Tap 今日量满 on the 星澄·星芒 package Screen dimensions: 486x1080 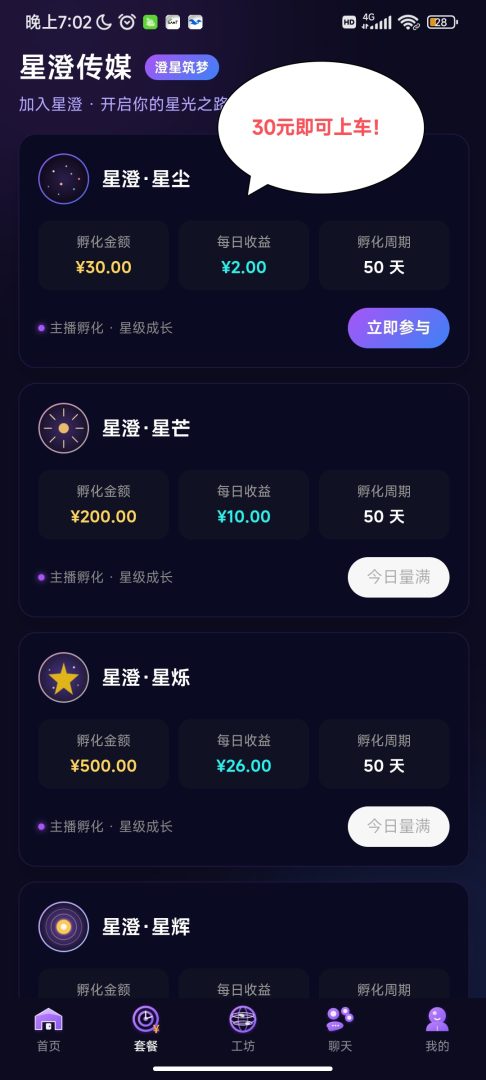coord(399,577)
